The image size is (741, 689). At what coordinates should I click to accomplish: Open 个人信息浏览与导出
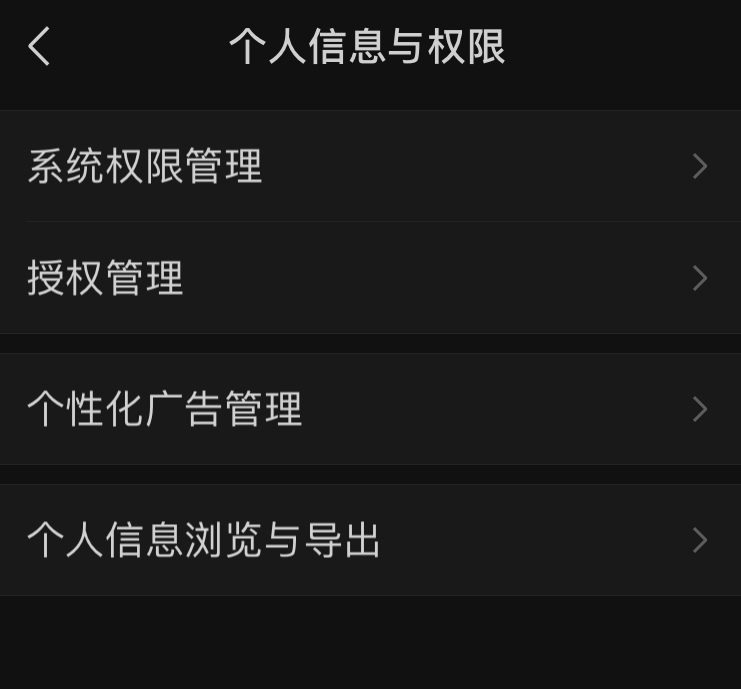(x=370, y=540)
